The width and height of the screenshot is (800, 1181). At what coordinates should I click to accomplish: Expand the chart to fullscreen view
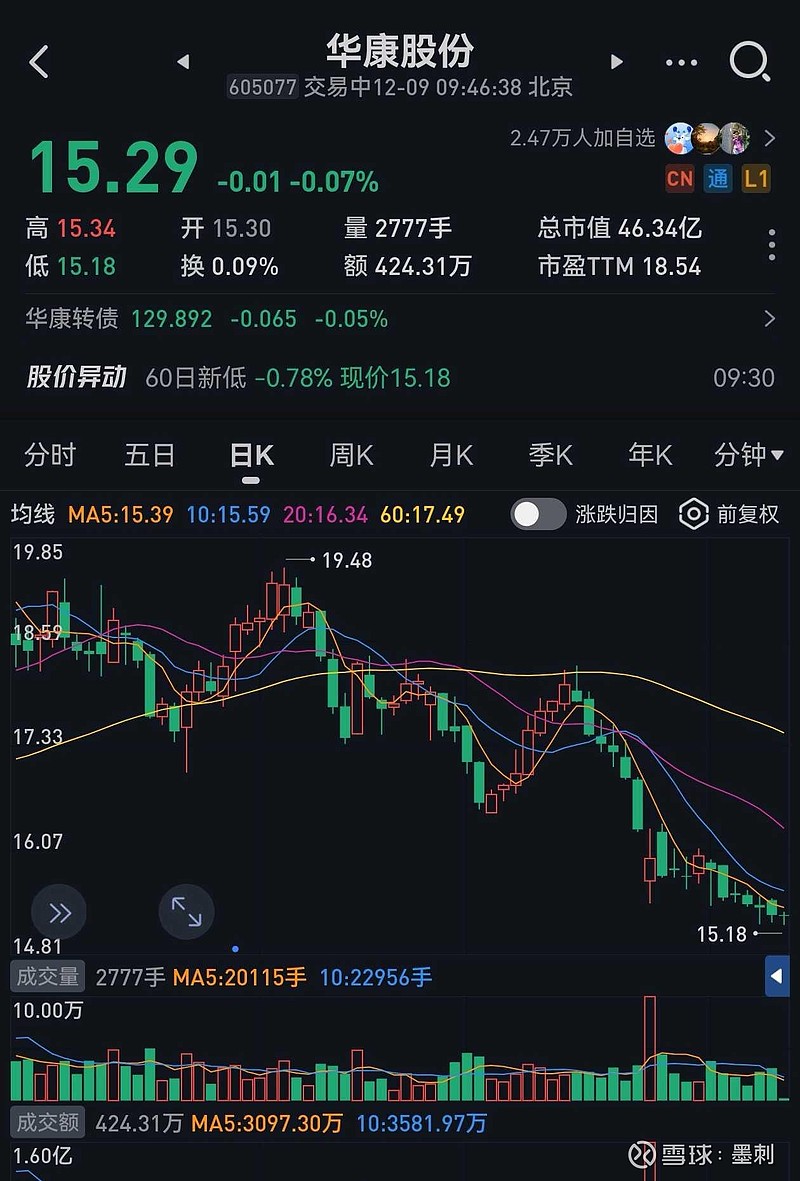point(186,911)
